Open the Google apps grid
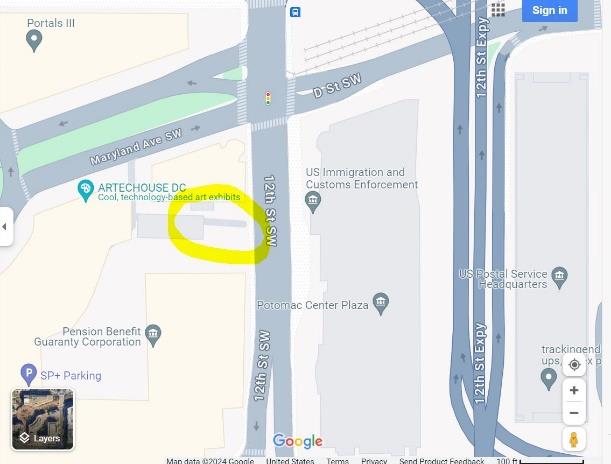The width and height of the screenshot is (611, 464). (x=498, y=10)
